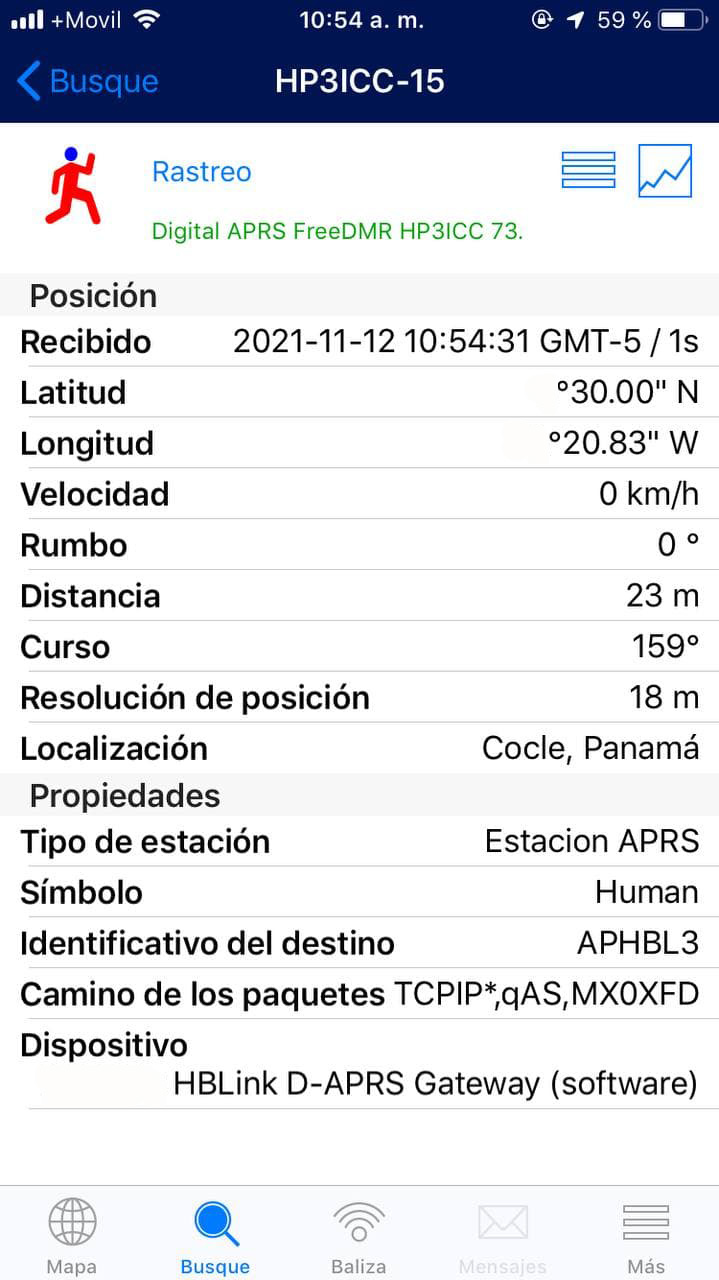Open the Más tab
The width and height of the screenshot is (719, 1280).
(x=646, y=1236)
